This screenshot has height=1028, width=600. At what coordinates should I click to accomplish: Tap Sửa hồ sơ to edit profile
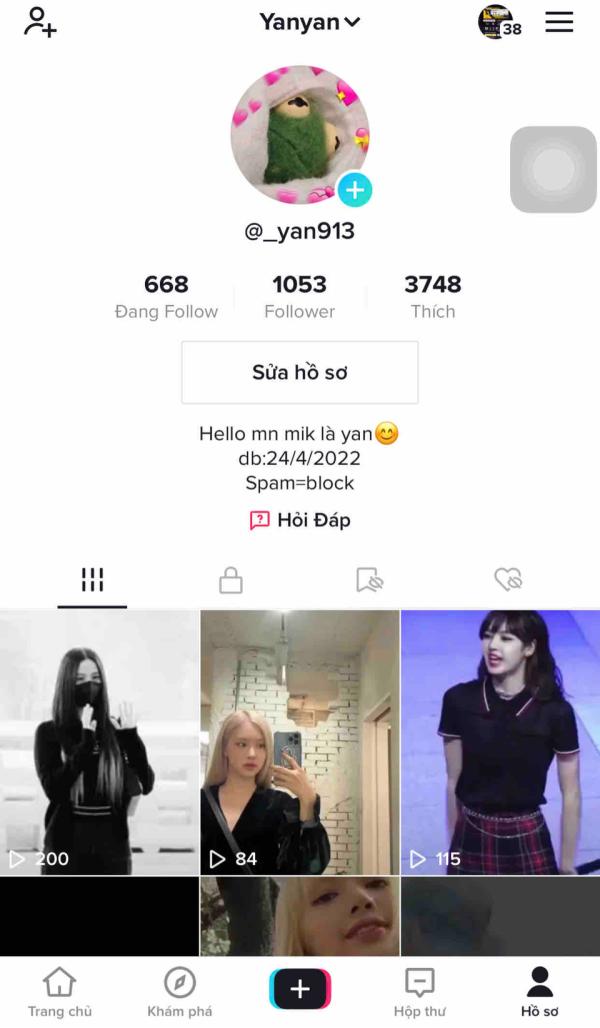click(300, 372)
